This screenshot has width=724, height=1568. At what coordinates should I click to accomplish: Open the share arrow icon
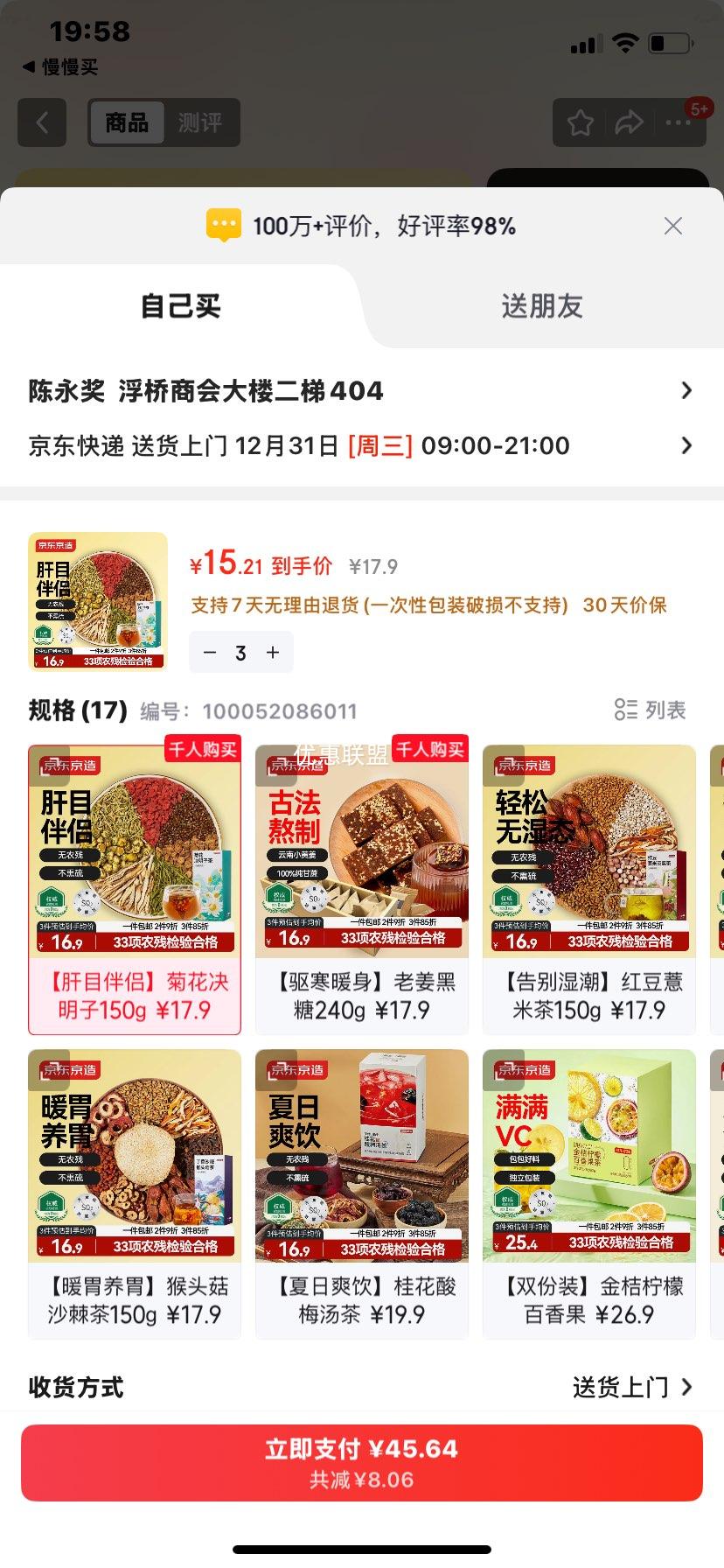pos(628,122)
